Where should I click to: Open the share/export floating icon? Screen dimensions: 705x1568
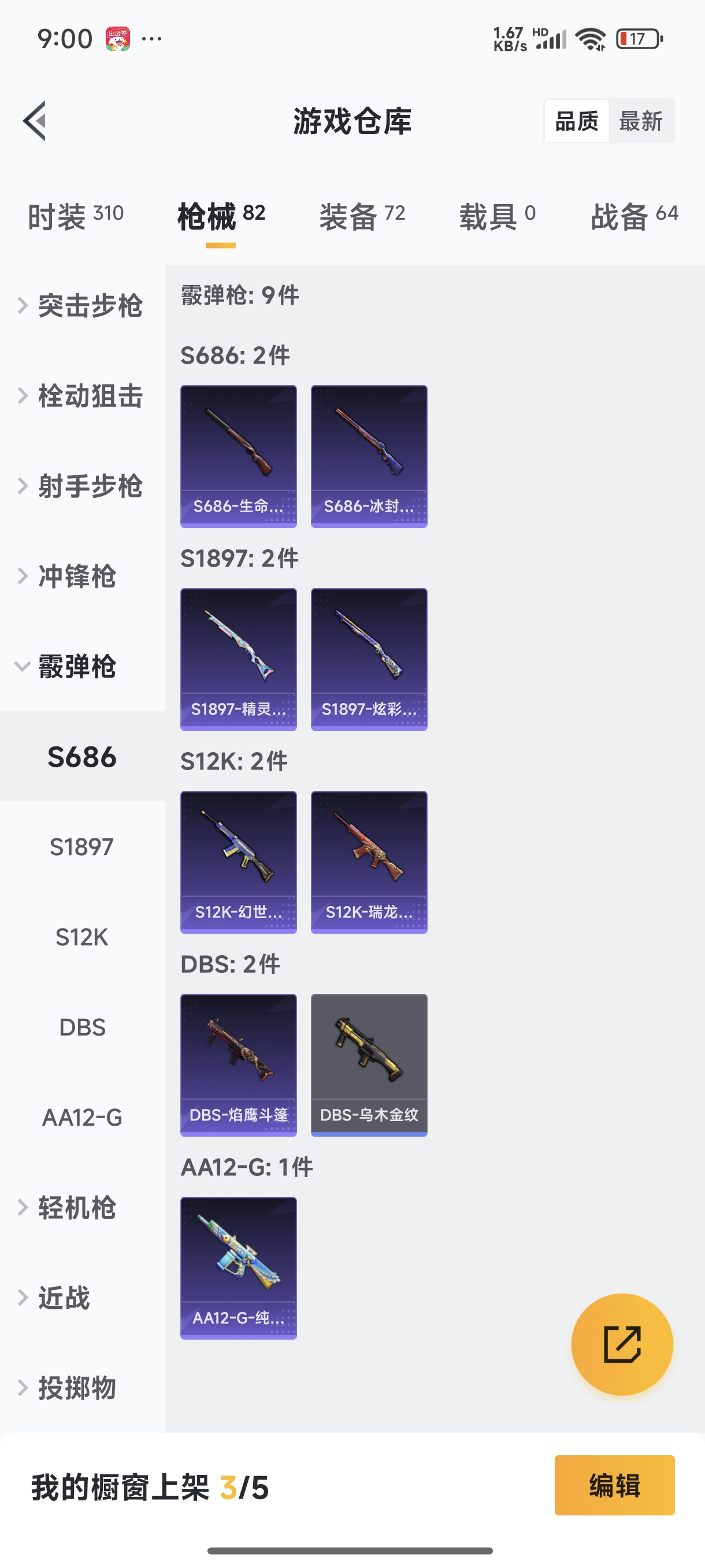tap(622, 1345)
